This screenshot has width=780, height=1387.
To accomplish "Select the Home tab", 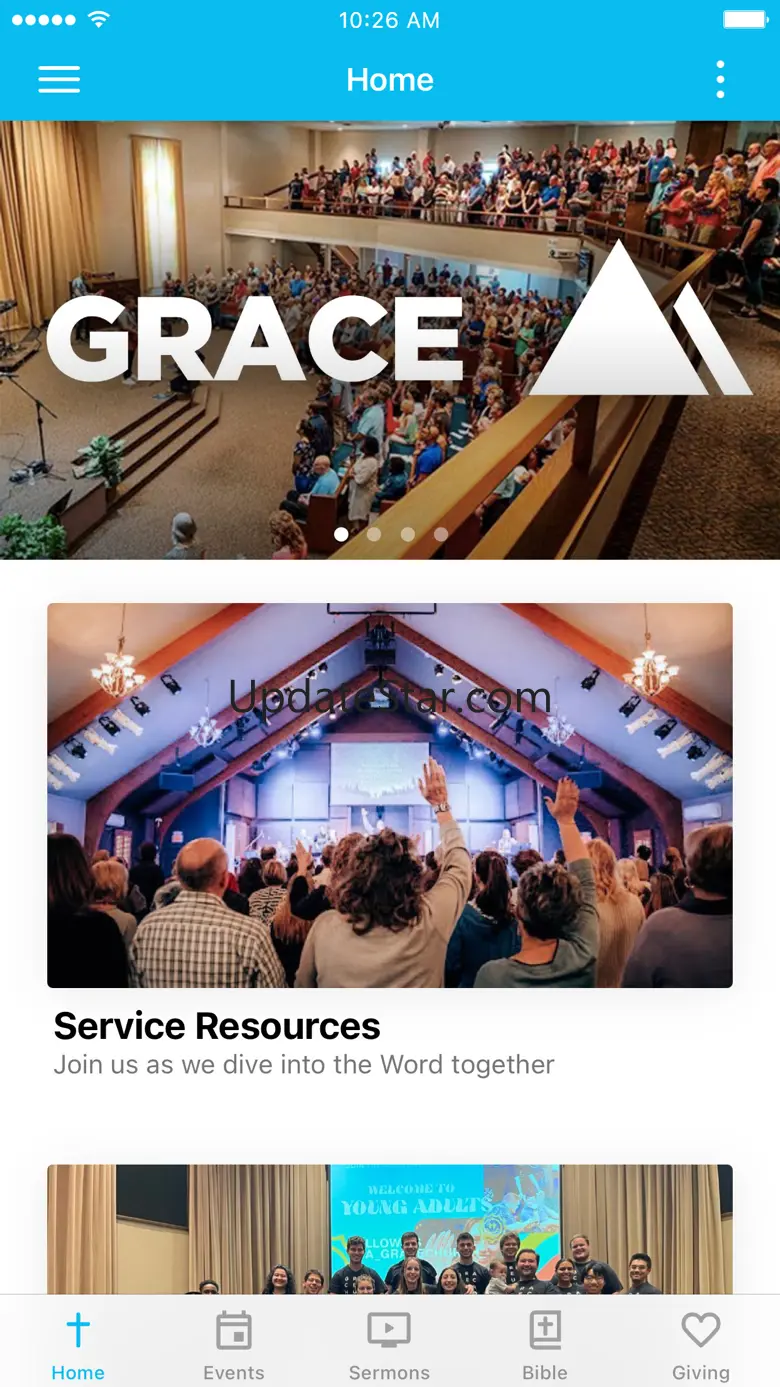I will [78, 1345].
